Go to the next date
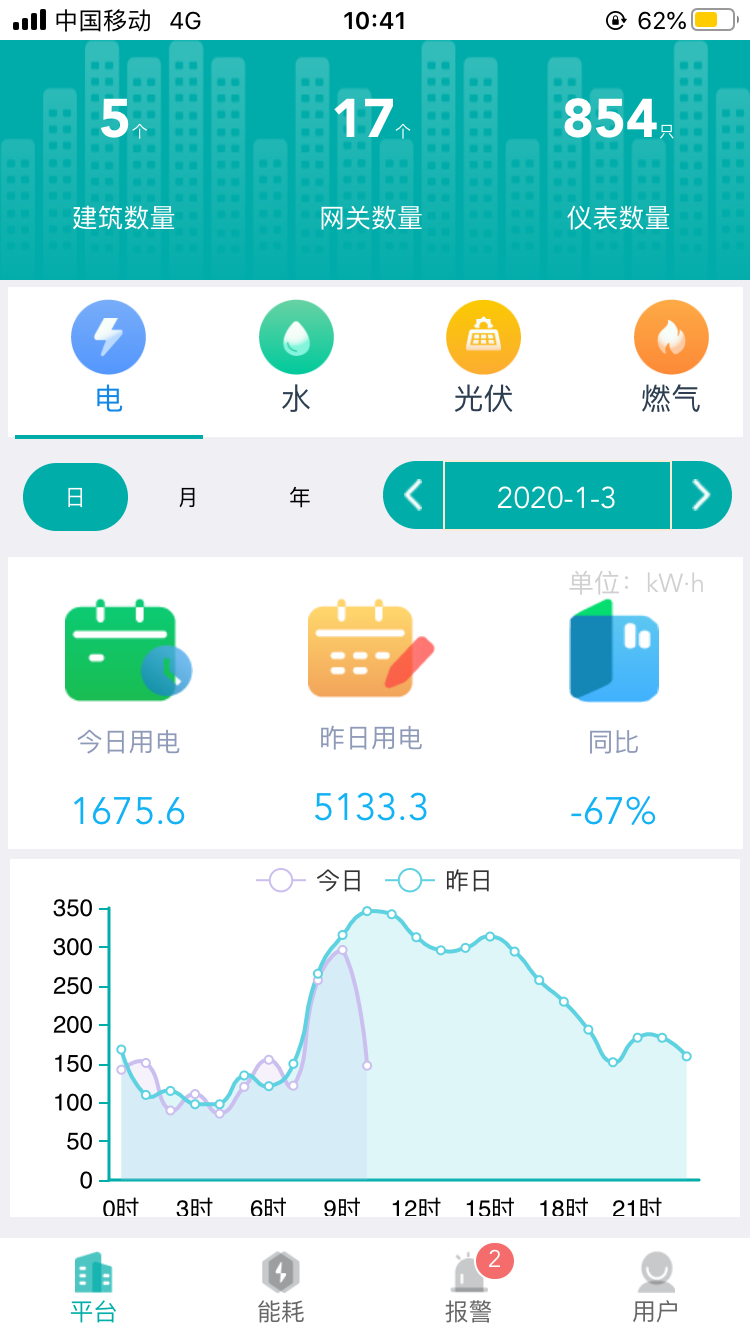This screenshot has height=1334, width=750. coord(701,495)
